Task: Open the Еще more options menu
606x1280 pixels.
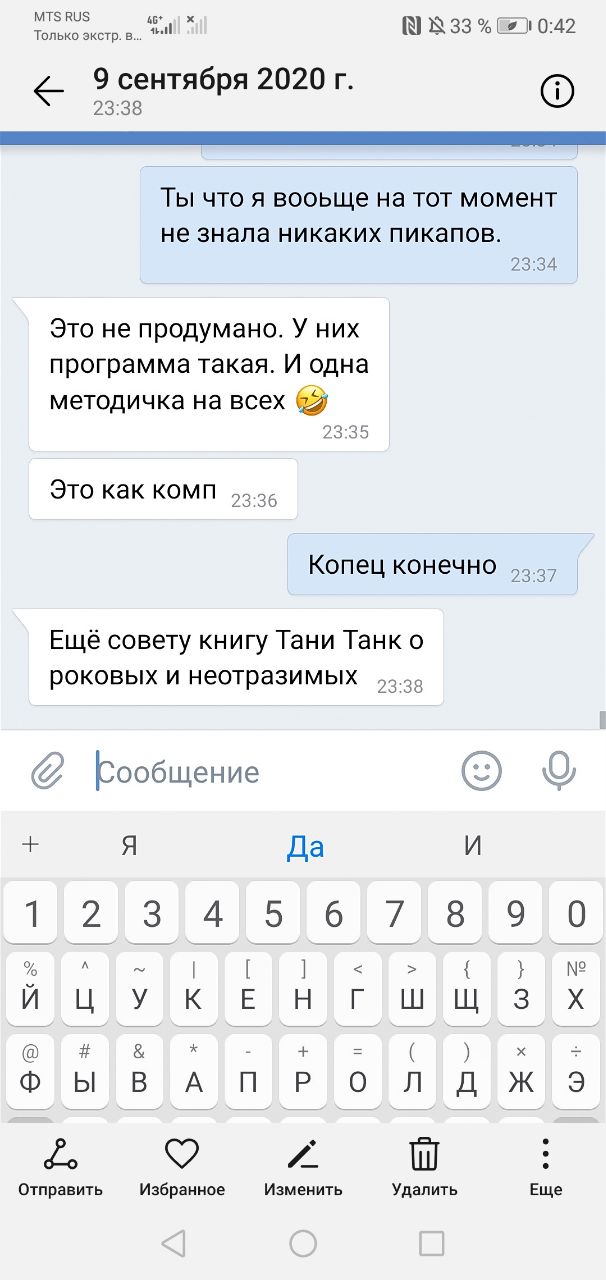Action: (x=545, y=1166)
